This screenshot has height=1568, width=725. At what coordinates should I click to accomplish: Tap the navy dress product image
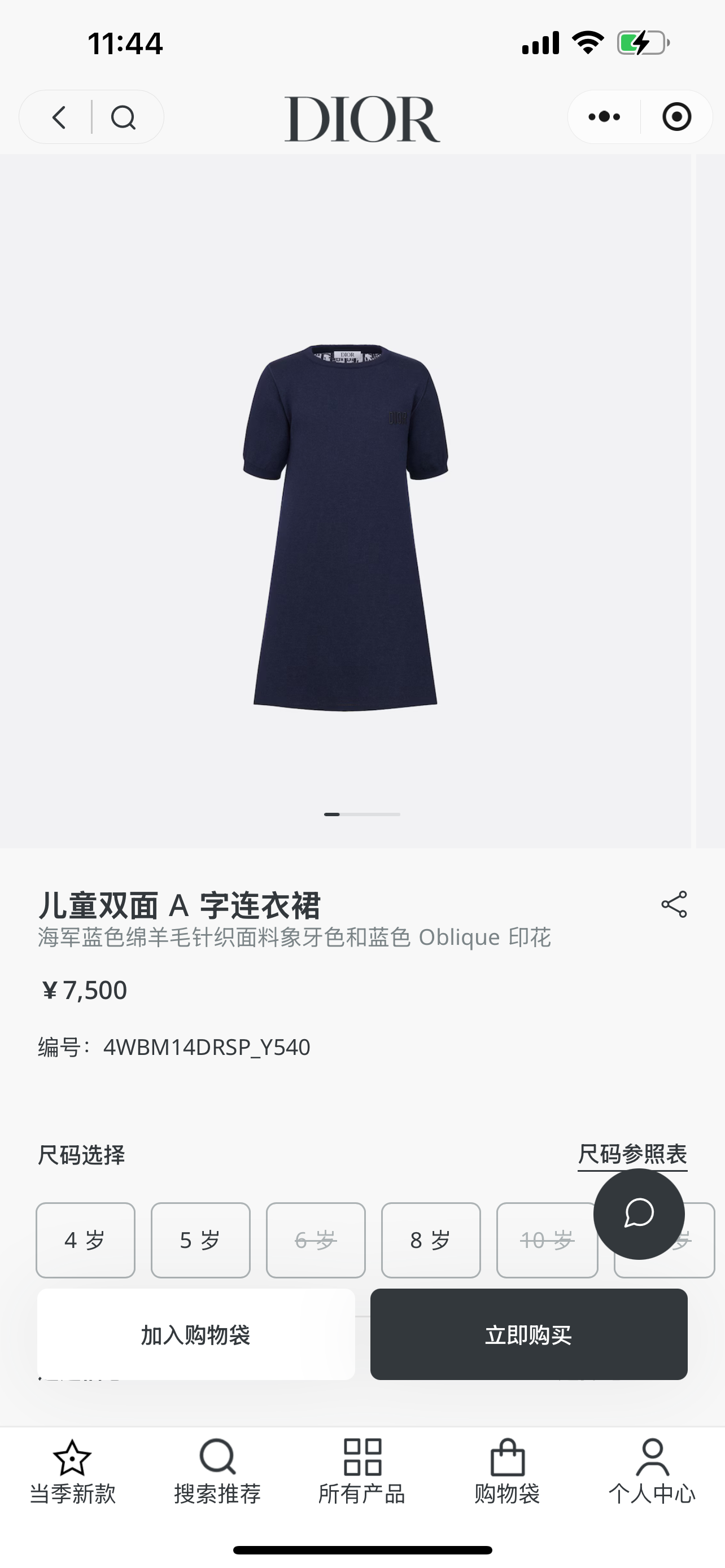pyautogui.click(x=345, y=527)
